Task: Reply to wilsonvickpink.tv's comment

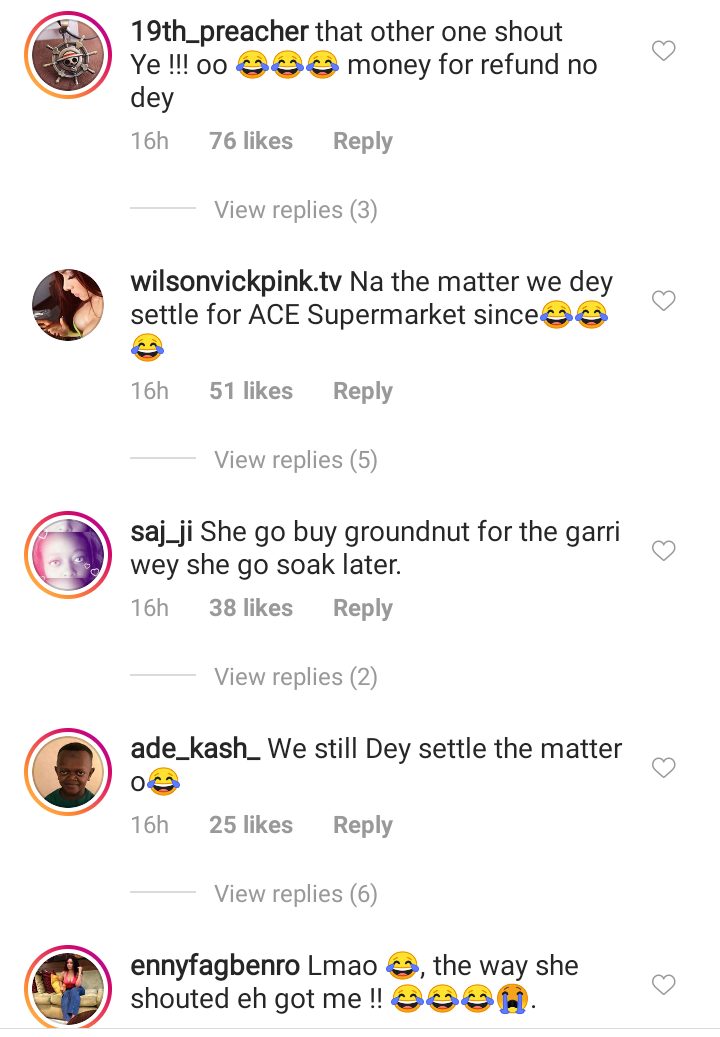Action: 362,391
